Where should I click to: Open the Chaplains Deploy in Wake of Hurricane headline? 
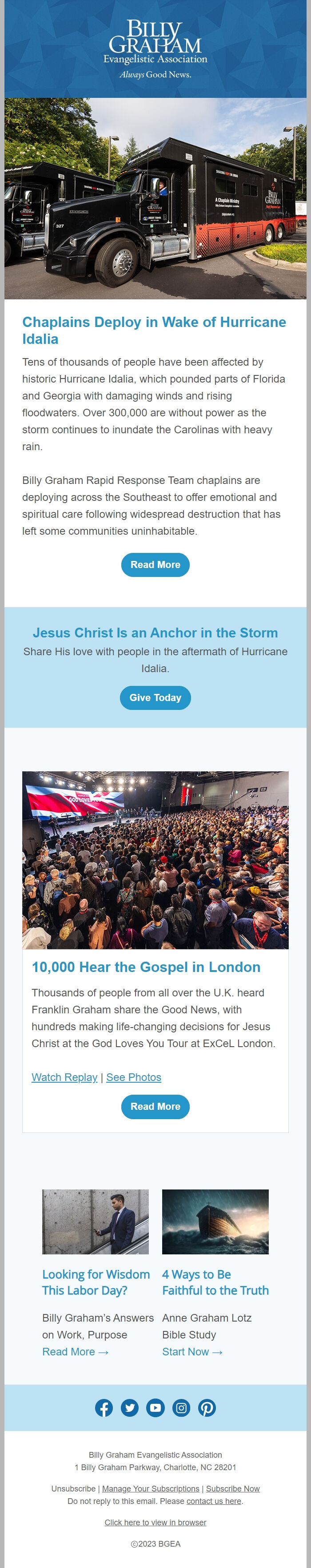pyautogui.click(x=154, y=330)
